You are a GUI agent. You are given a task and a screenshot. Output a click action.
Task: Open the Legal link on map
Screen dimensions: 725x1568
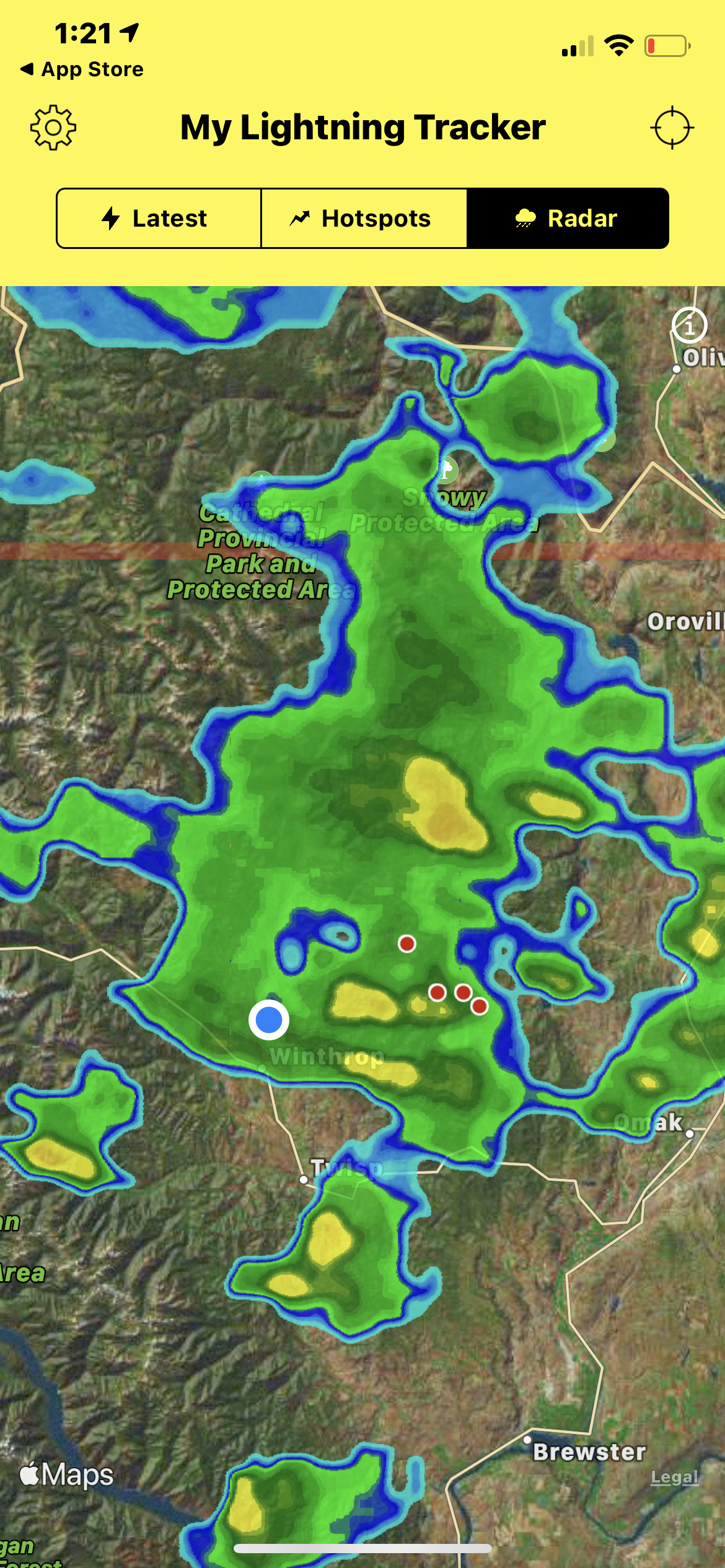674,1477
